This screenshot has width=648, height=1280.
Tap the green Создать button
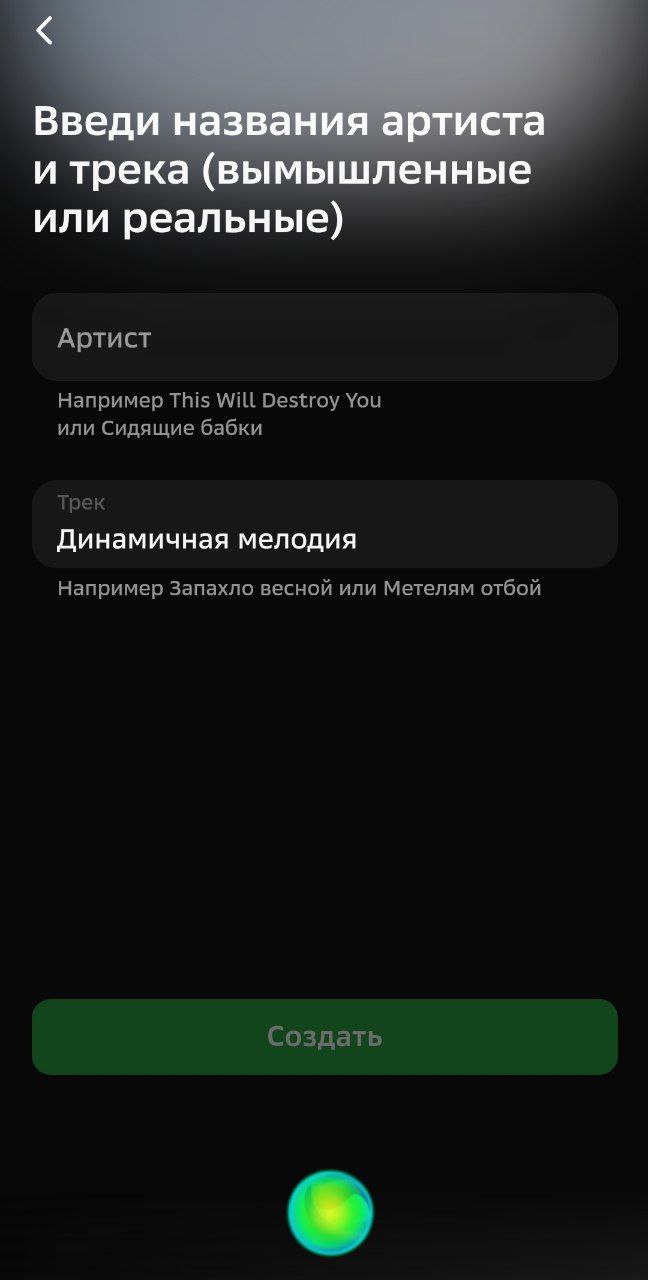coord(324,1037)
